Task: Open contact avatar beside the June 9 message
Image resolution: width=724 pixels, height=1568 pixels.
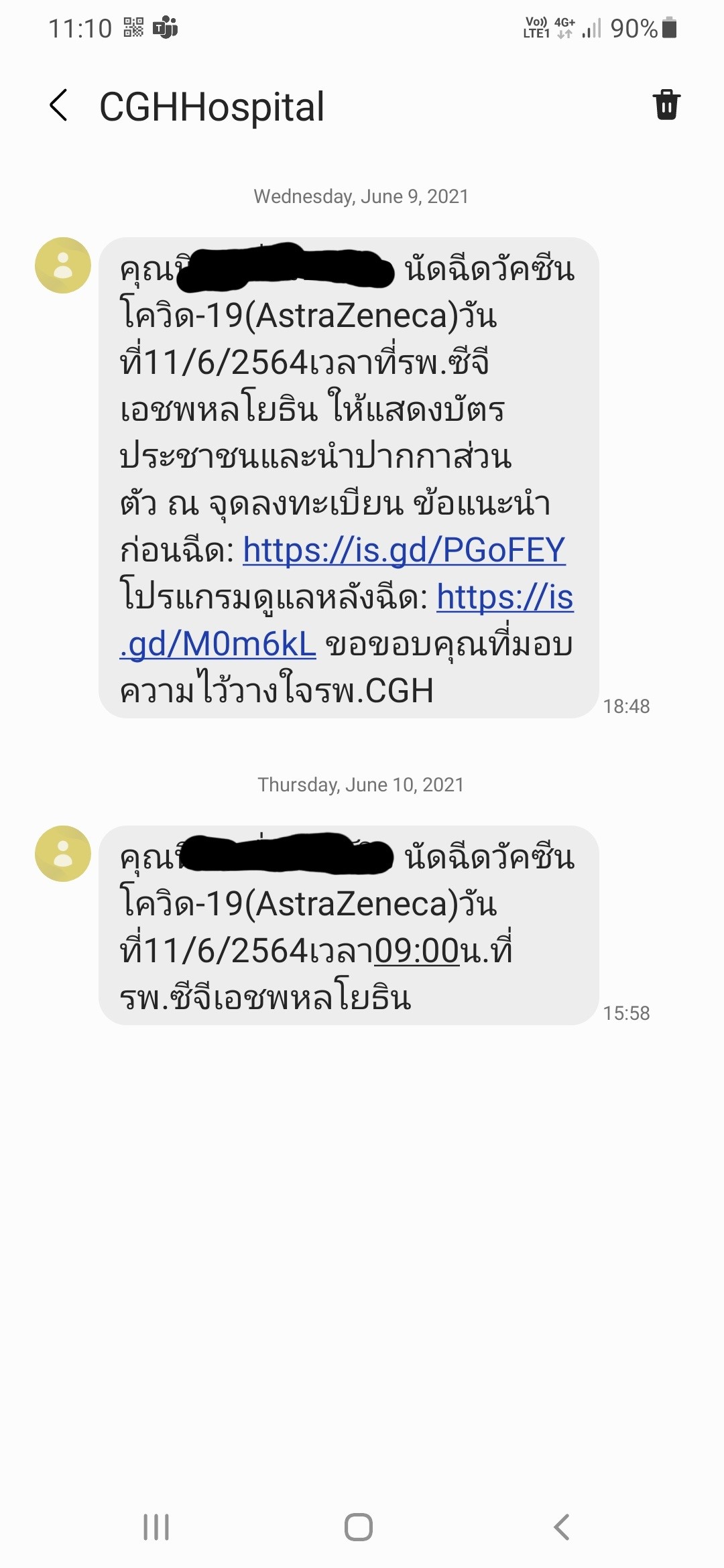Action: [x=63, y=265]
